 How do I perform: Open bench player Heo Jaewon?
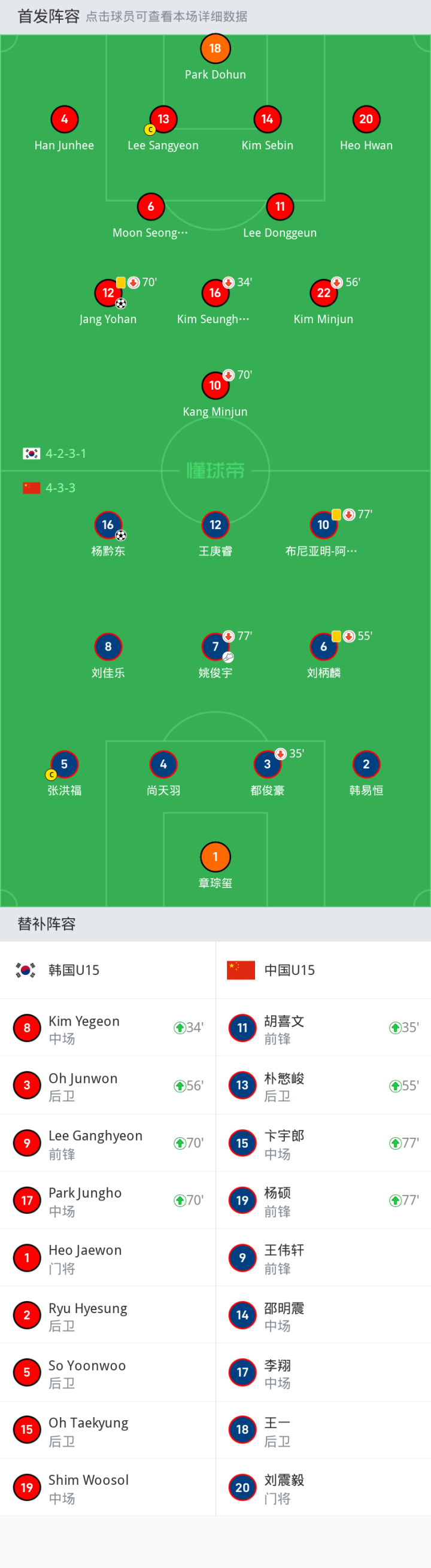[x=108, y=1257]
